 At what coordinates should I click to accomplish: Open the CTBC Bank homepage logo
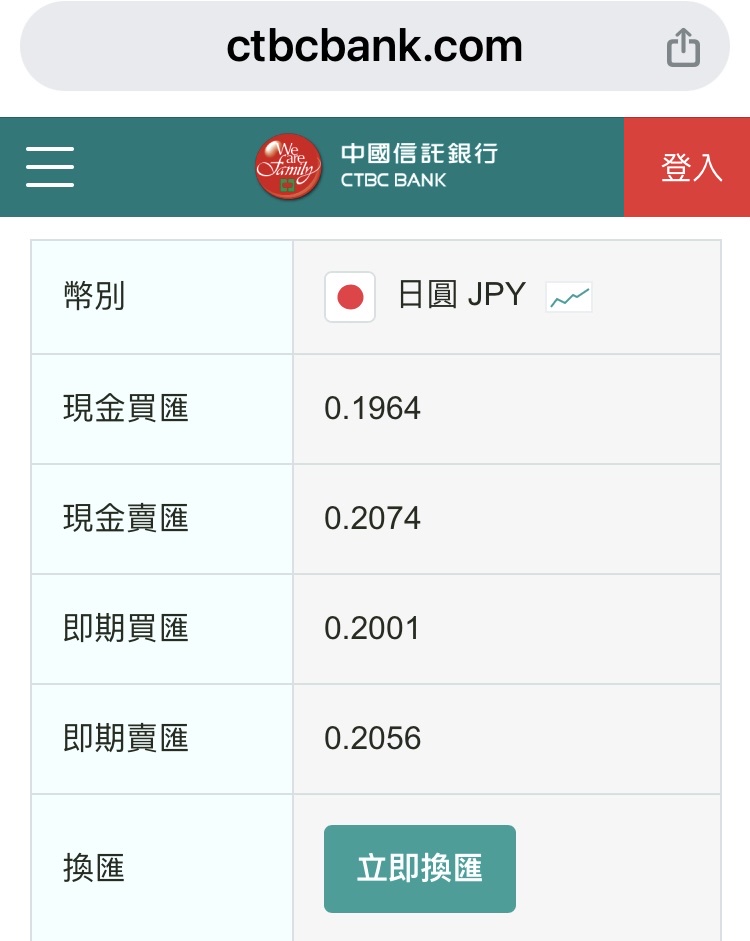coord(376,167)
